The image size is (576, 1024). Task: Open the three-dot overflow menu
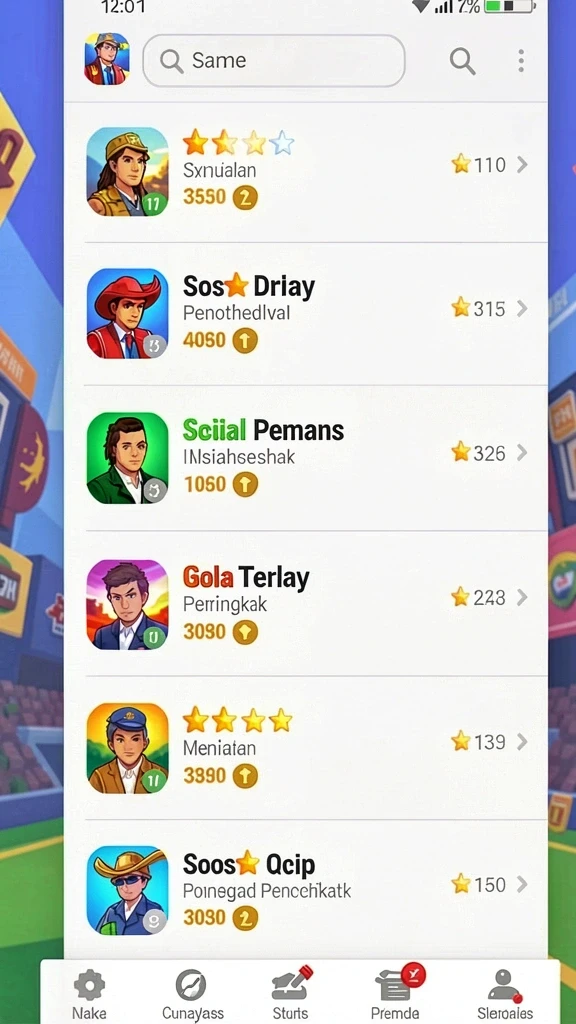[x=520, y=61]
